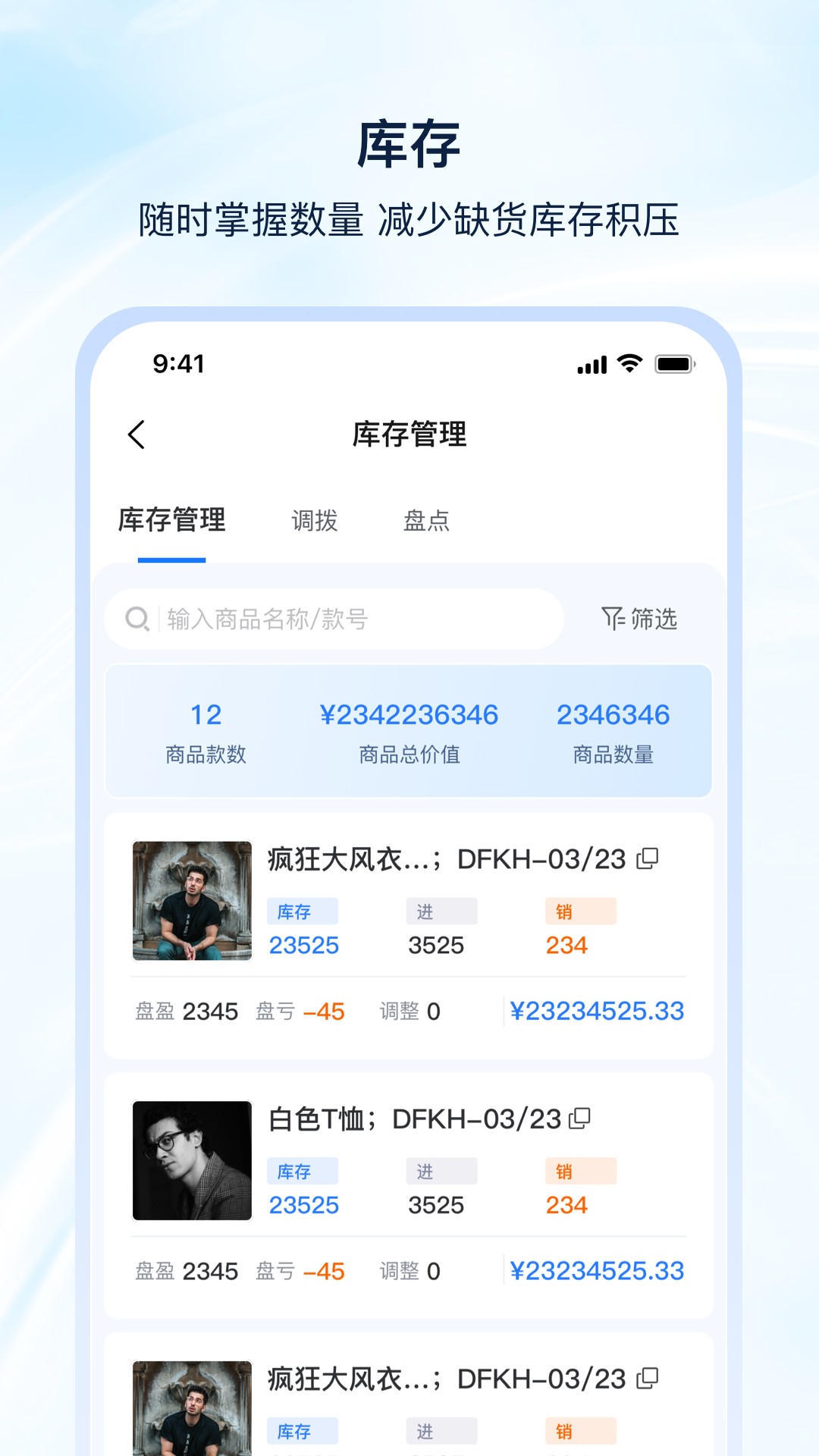Copy the 疯狂大风衣 product code DFKH-03/23
The height and width of the screenshot is (1456, 819).
click(x=648, y=859)
